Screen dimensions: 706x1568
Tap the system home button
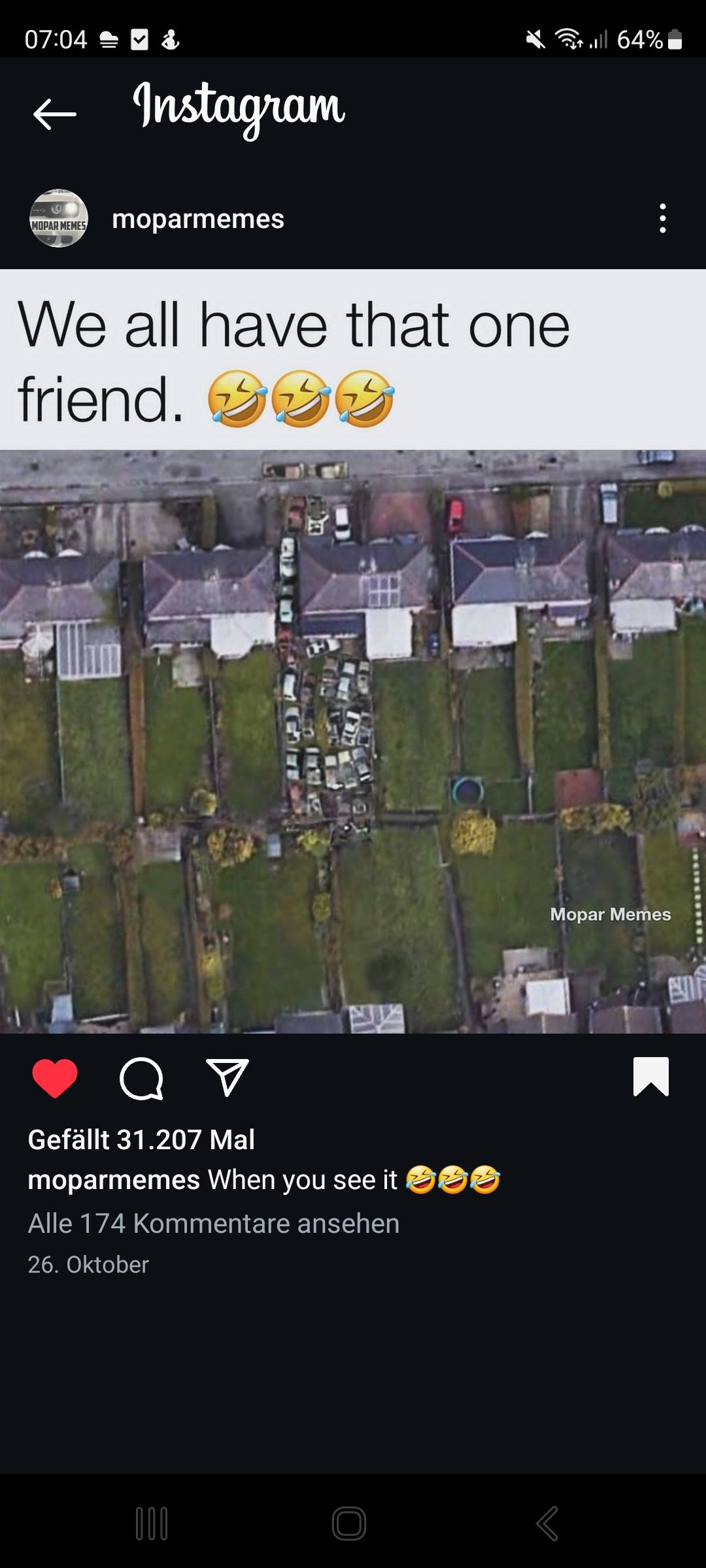[349, 1524]
